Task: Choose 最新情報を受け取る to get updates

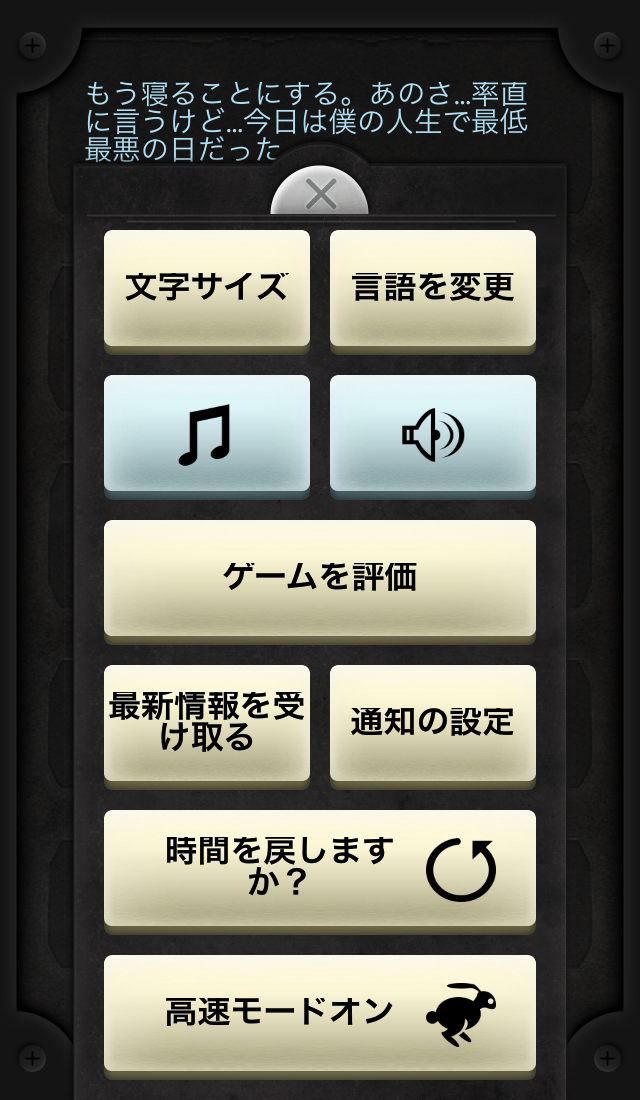Action: pyautogui.click(x=207, y=723)
